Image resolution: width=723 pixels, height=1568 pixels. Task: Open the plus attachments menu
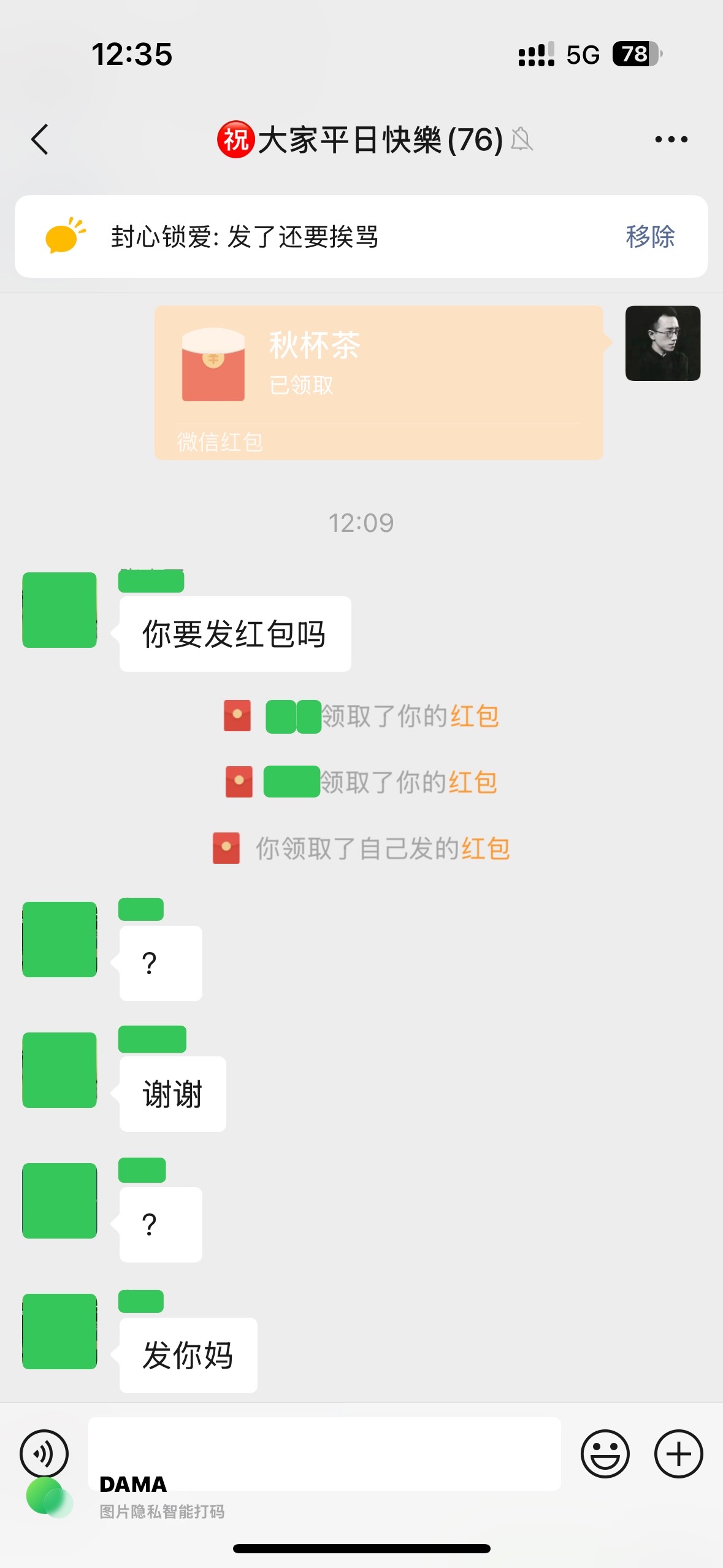click(x=678, y=1453)
